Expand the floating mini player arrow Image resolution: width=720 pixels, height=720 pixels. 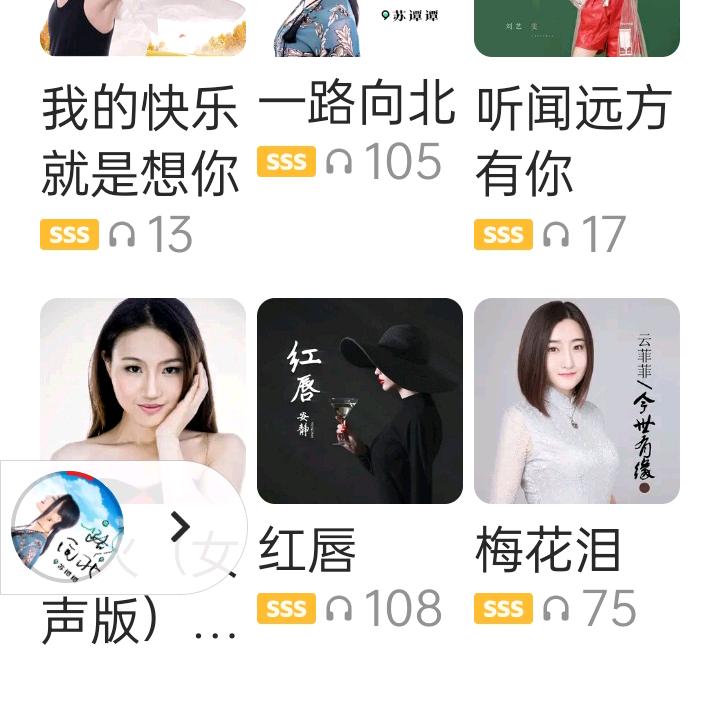pos(180,527)
